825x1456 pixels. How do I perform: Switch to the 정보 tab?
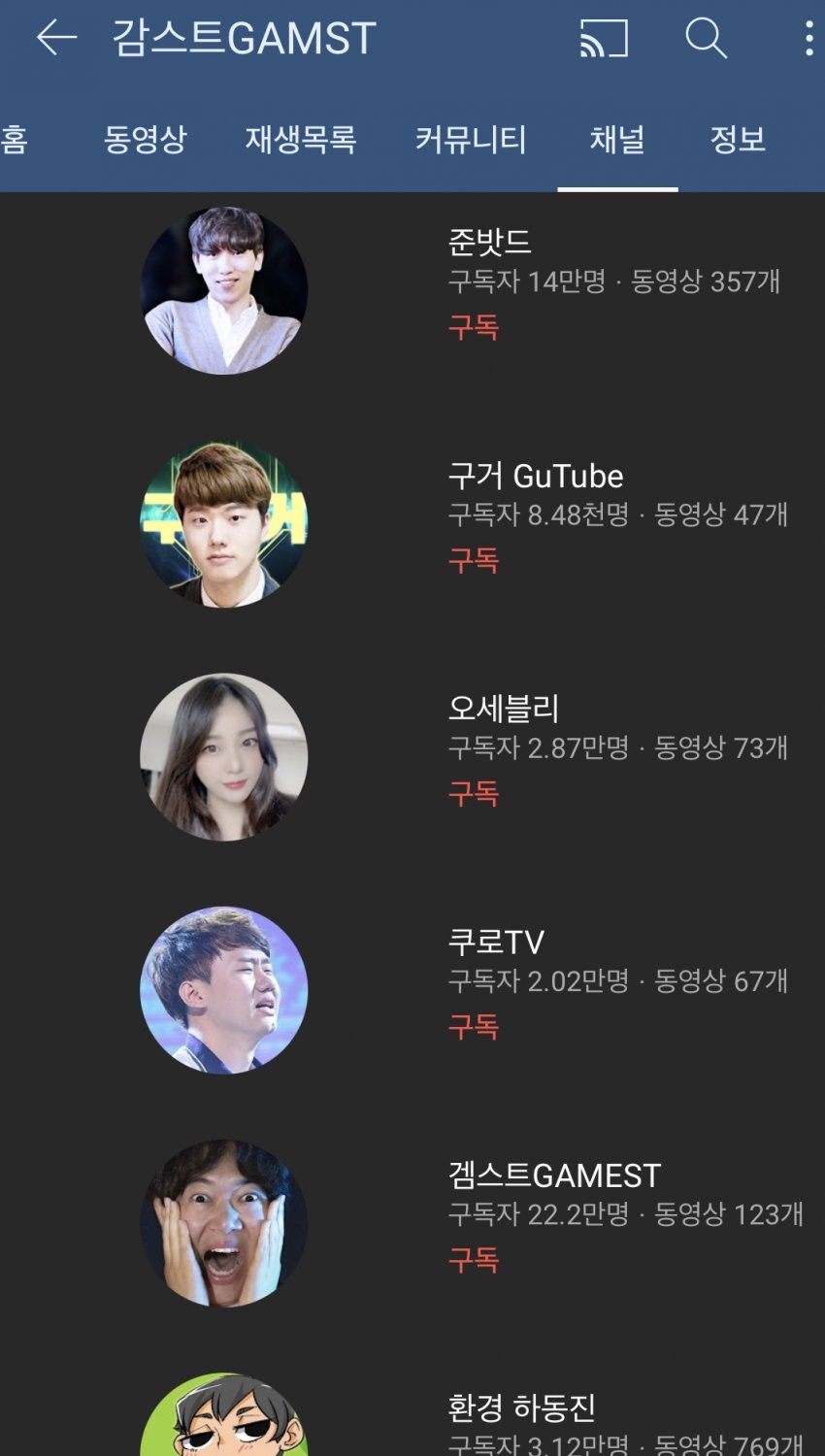pyautogui.click(x=738, y=140)
